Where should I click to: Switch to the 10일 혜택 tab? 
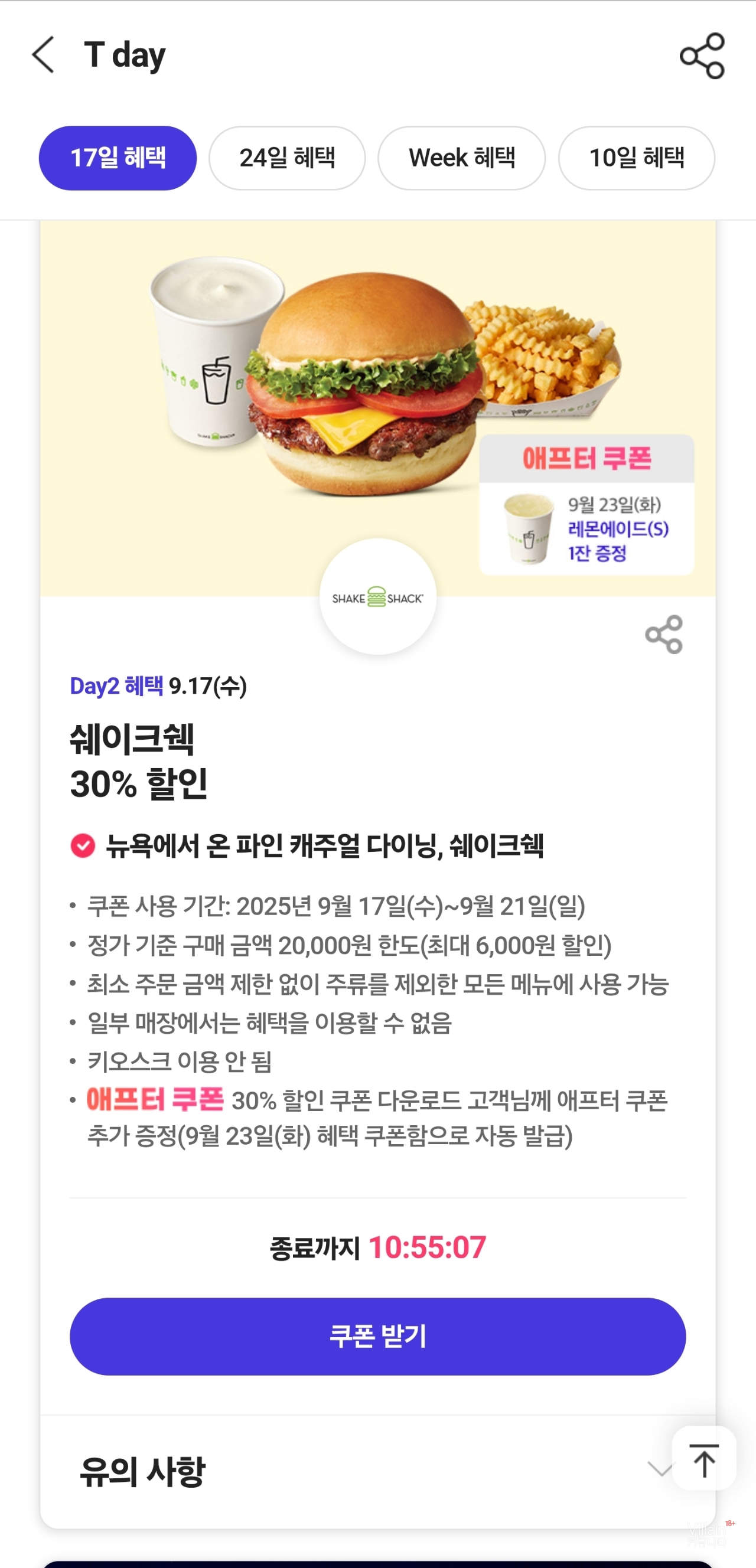(636, 158)
